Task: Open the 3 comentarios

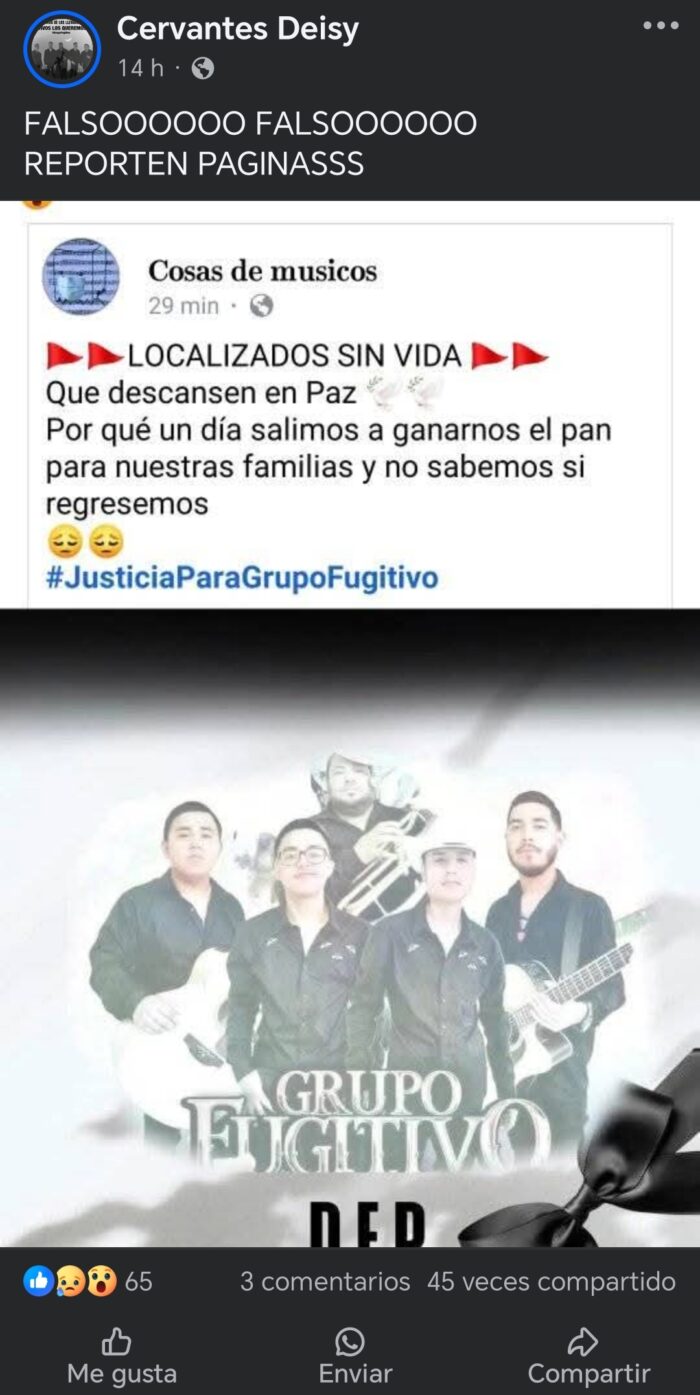Action: coord(324,1281)
